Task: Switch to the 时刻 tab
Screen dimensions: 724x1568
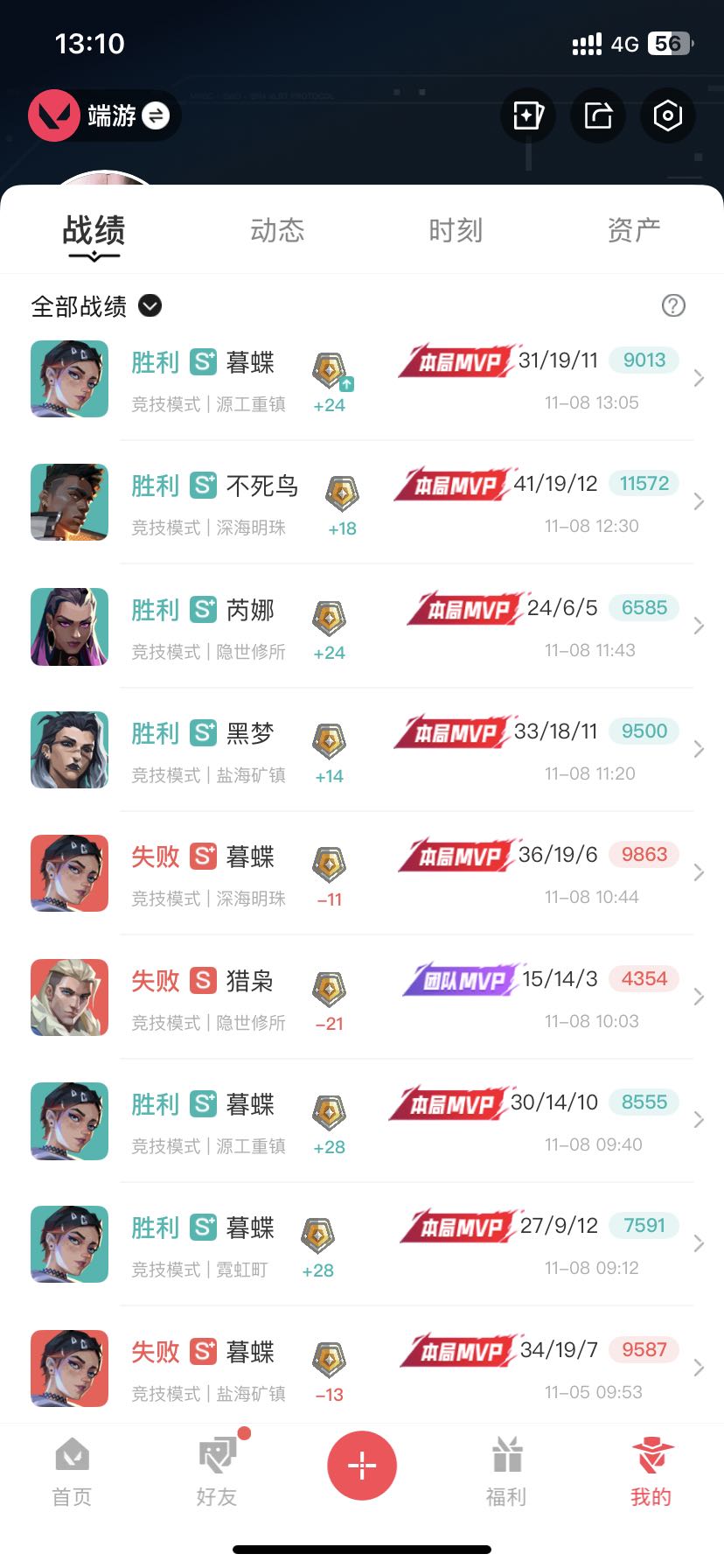Action: tap(456, 230)
